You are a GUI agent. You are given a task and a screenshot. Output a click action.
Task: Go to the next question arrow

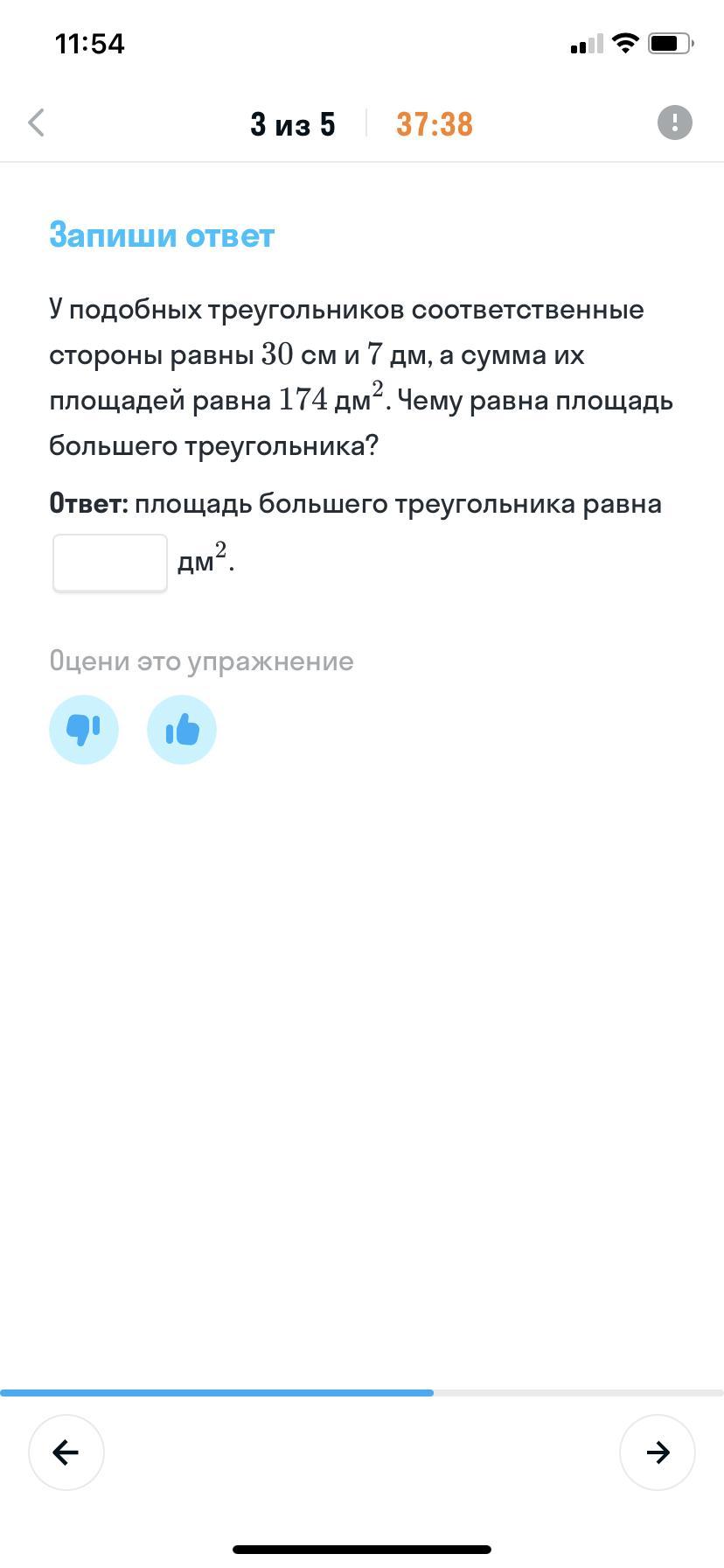(658, 1452)
